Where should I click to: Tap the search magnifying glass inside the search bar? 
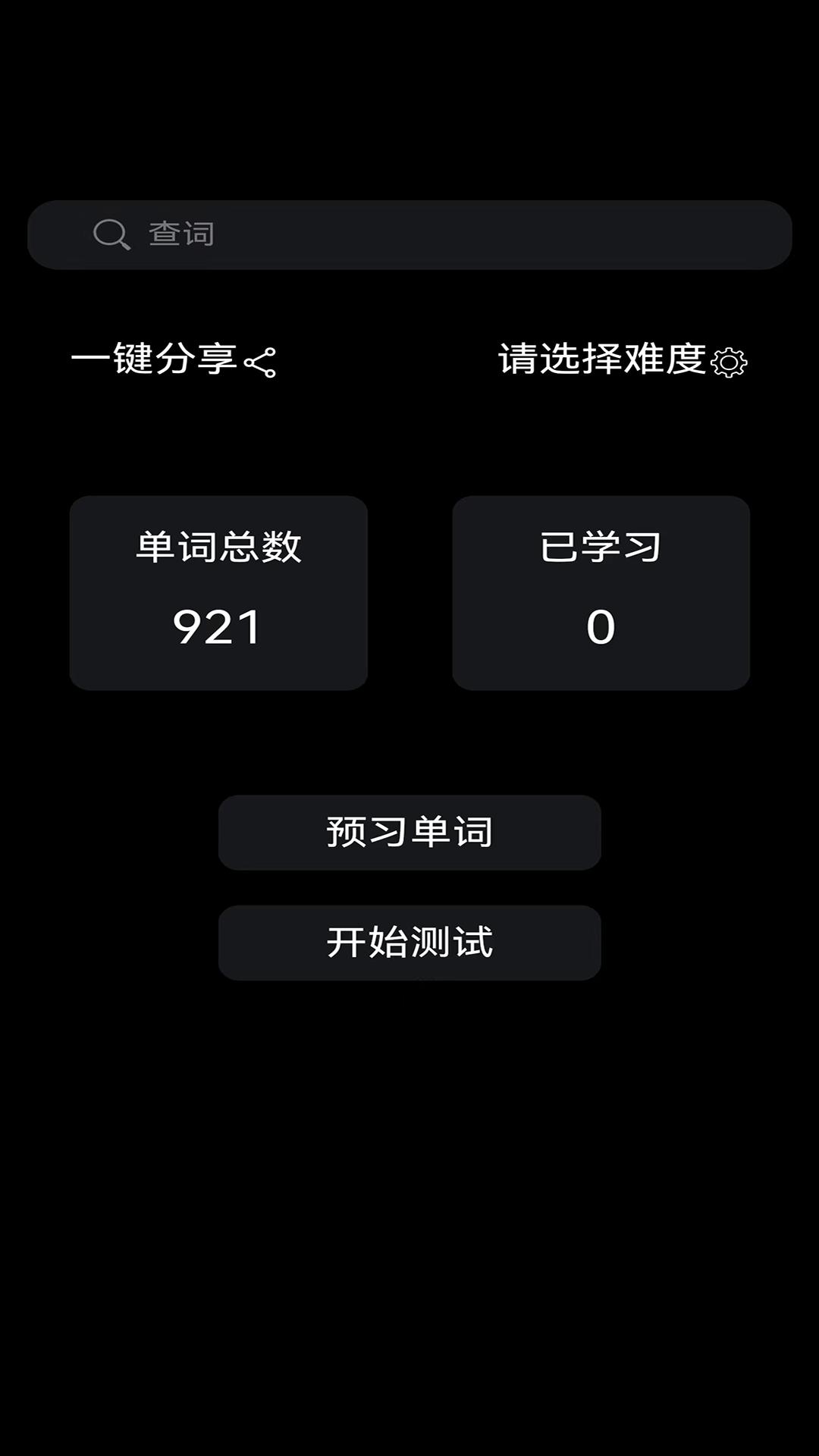[x=111, y=234]
